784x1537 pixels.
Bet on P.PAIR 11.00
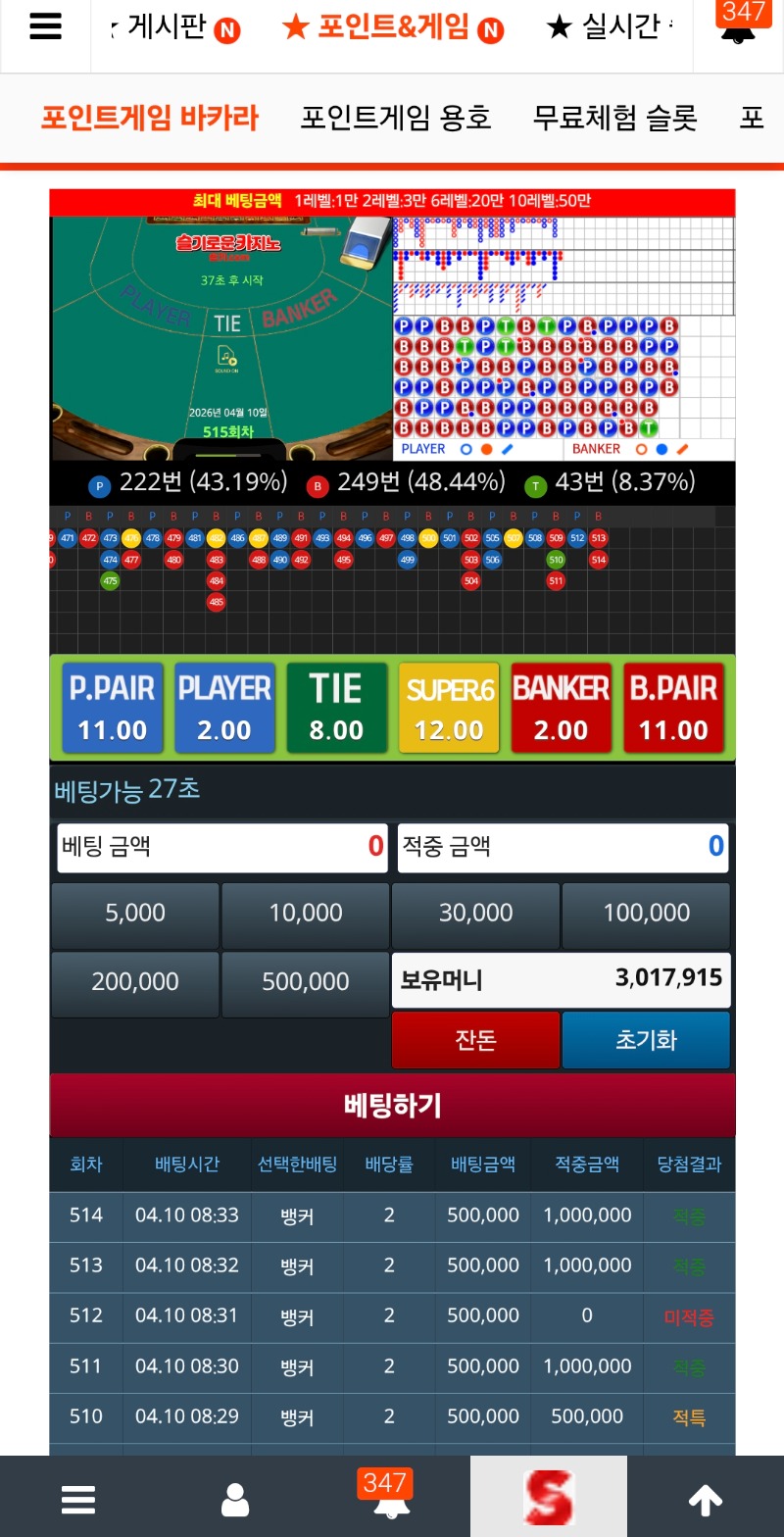click(x=112, y=708)
